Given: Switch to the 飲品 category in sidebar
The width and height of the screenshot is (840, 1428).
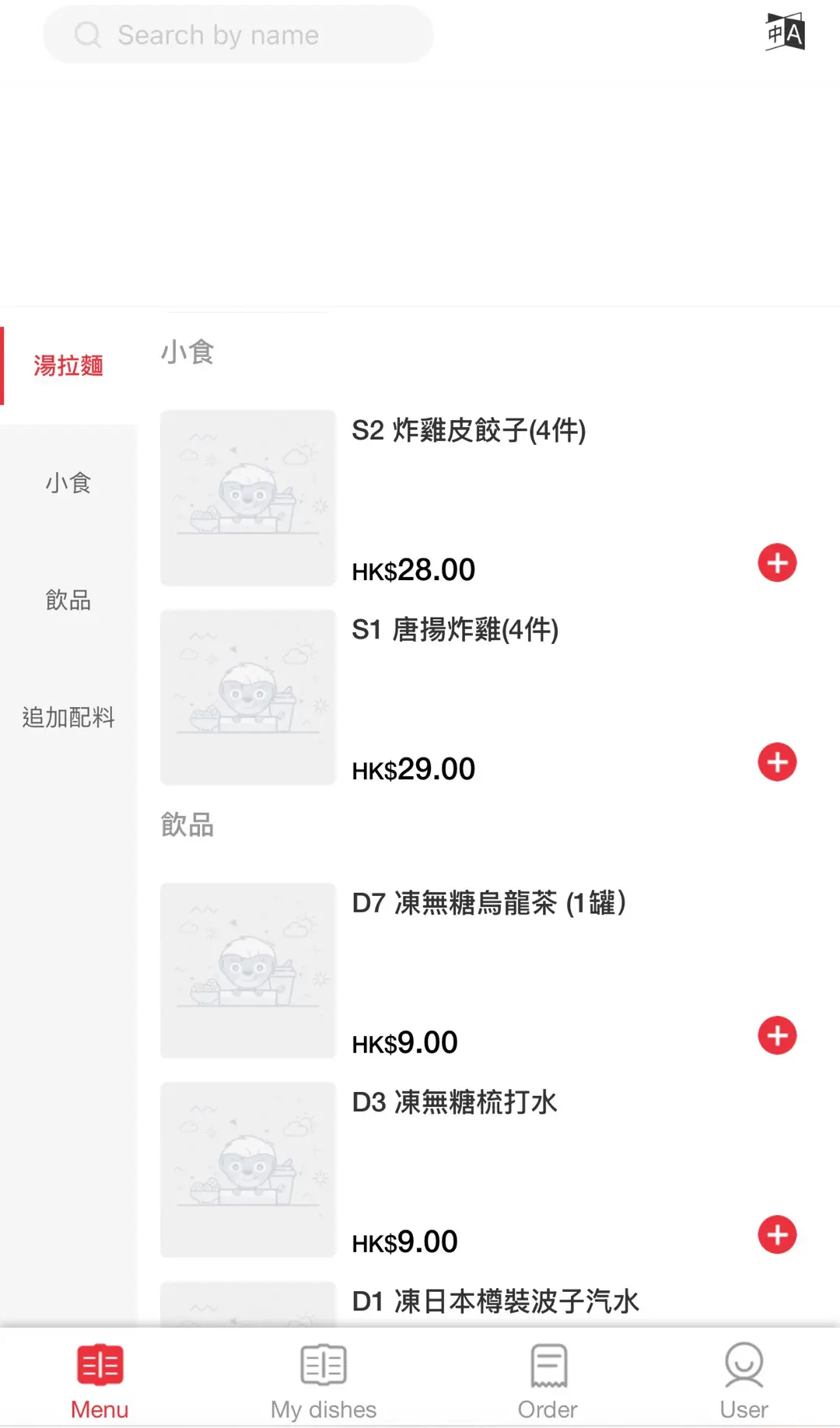Looking at the screenshot, I should tap(68, 600).
